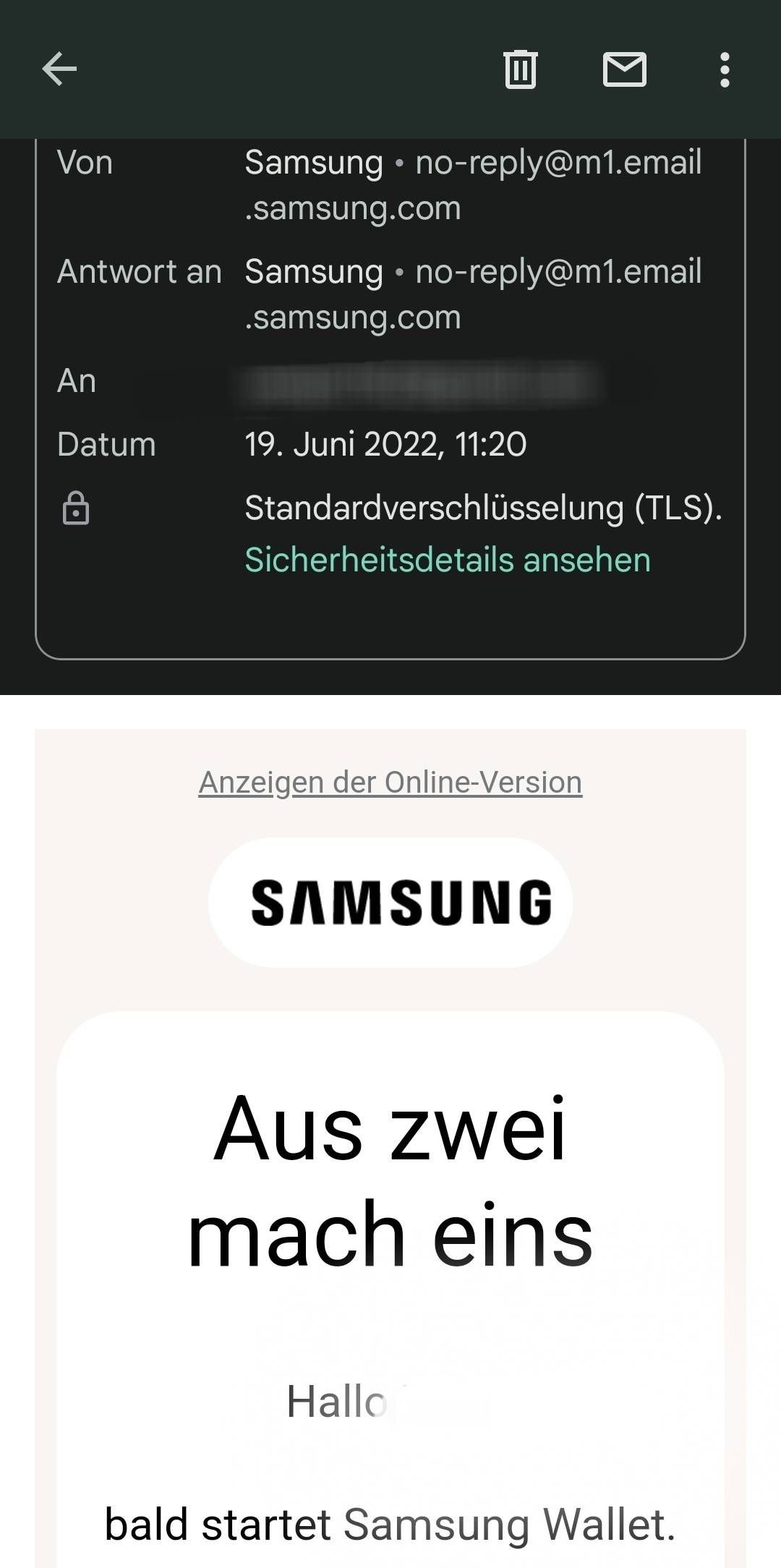Image resolution: width=781 pixels, height=1568 pixels.
Task: Mark email as unread via envelope icon
Action: (624, 69)
